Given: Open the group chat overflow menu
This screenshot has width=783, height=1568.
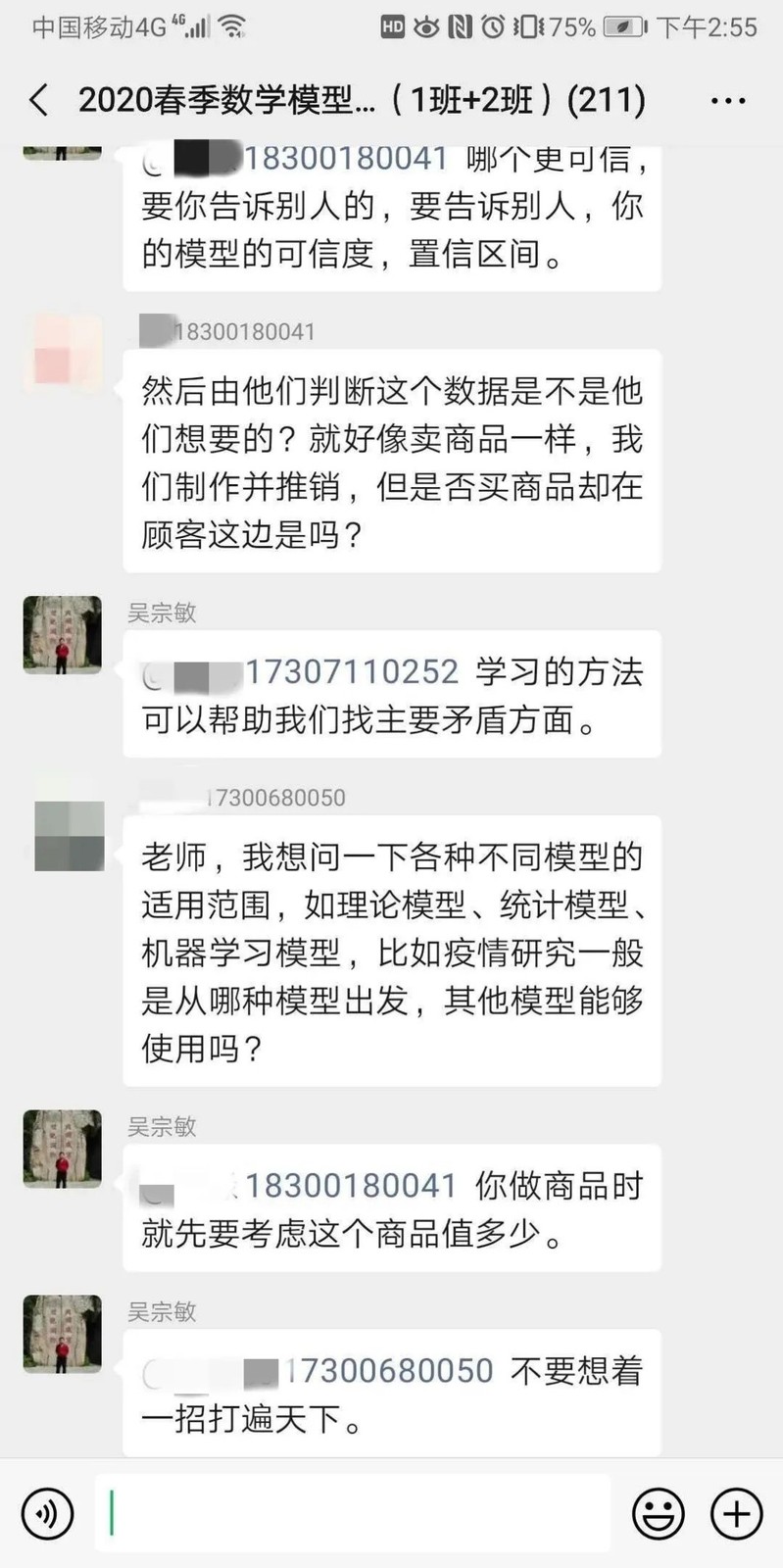Looking at the screenshot, I should click(727, 100).
